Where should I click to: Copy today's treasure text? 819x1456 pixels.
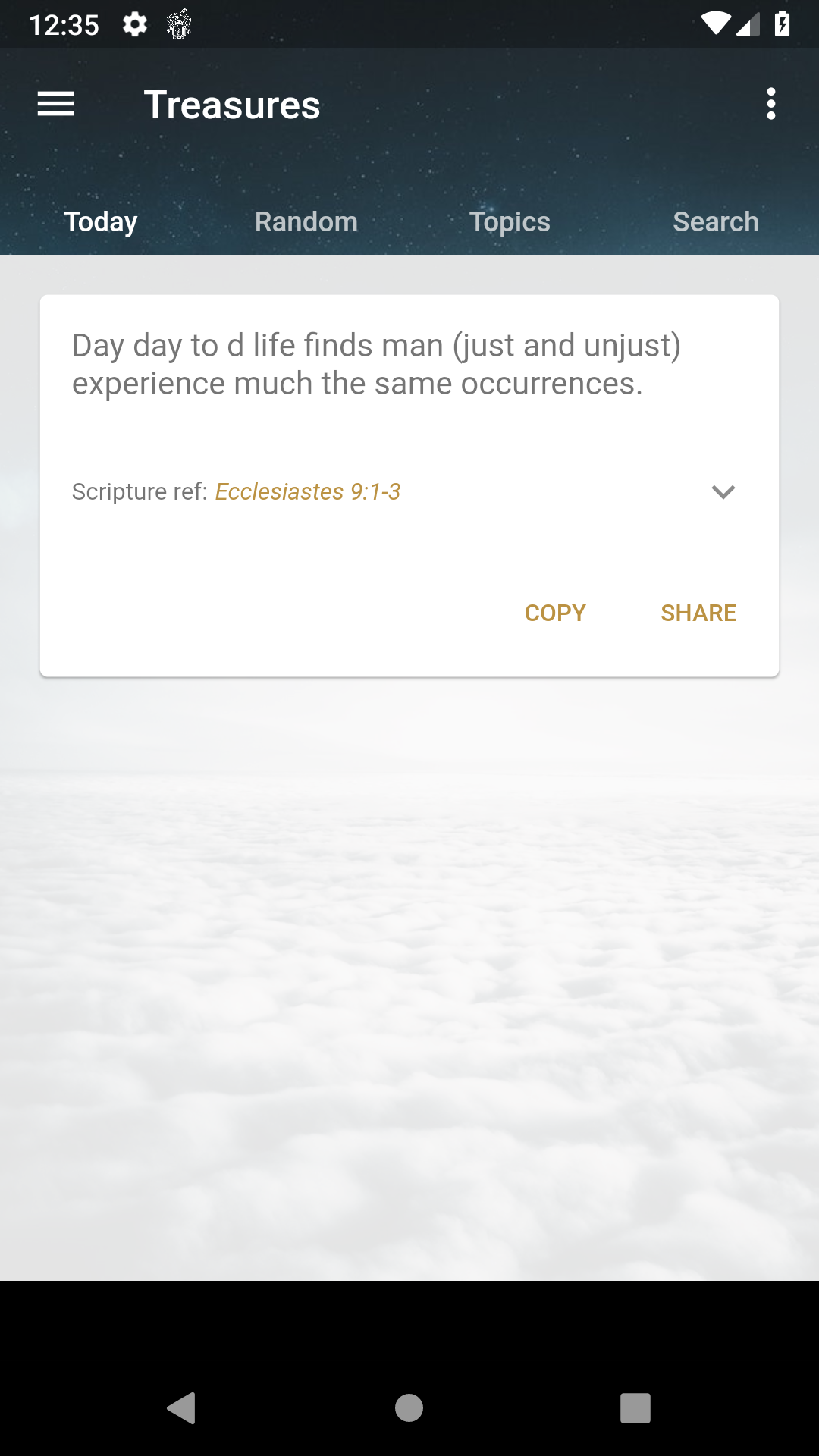coord(555,613)
